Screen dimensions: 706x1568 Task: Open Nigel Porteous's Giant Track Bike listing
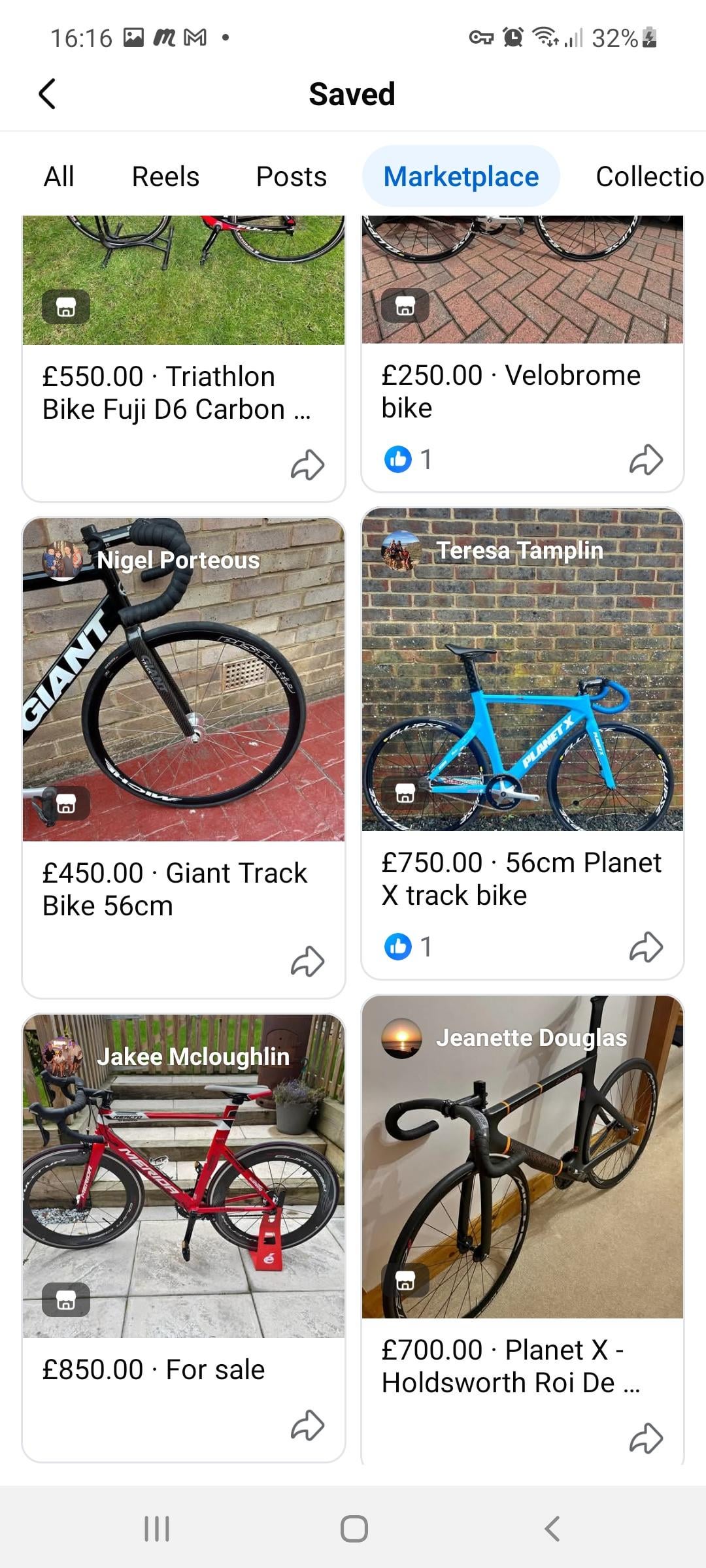[183, 679]
